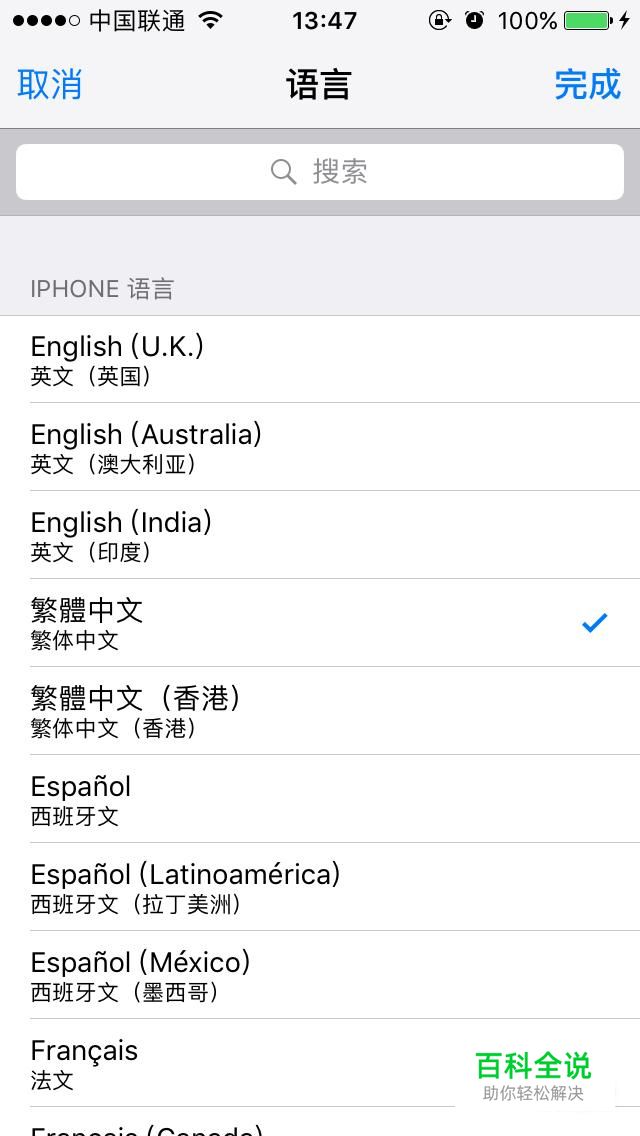Select Español (México) language
Viewport: 640px width, 1136px height.
[320, 975]
